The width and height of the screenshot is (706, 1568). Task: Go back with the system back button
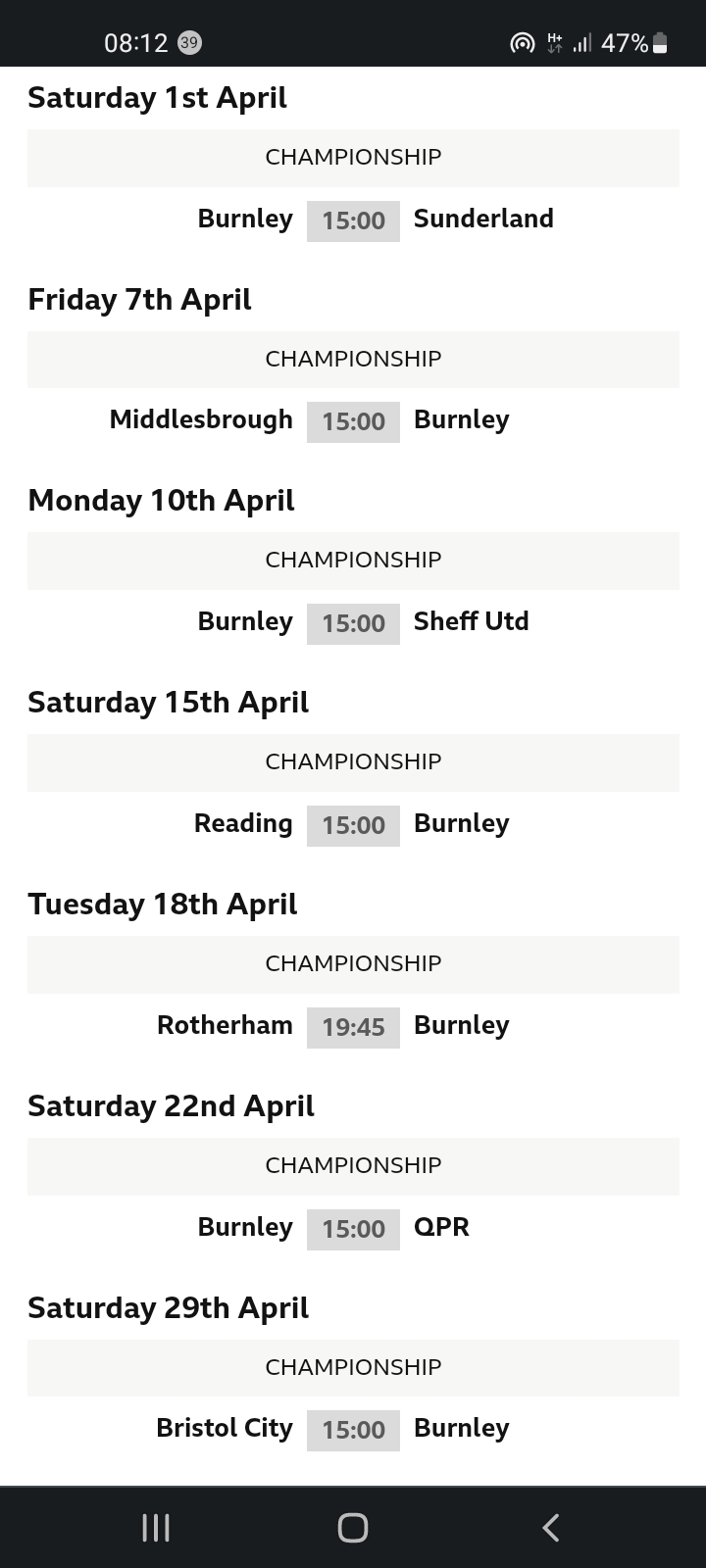pyautogui.click(x=551, y=1527)
